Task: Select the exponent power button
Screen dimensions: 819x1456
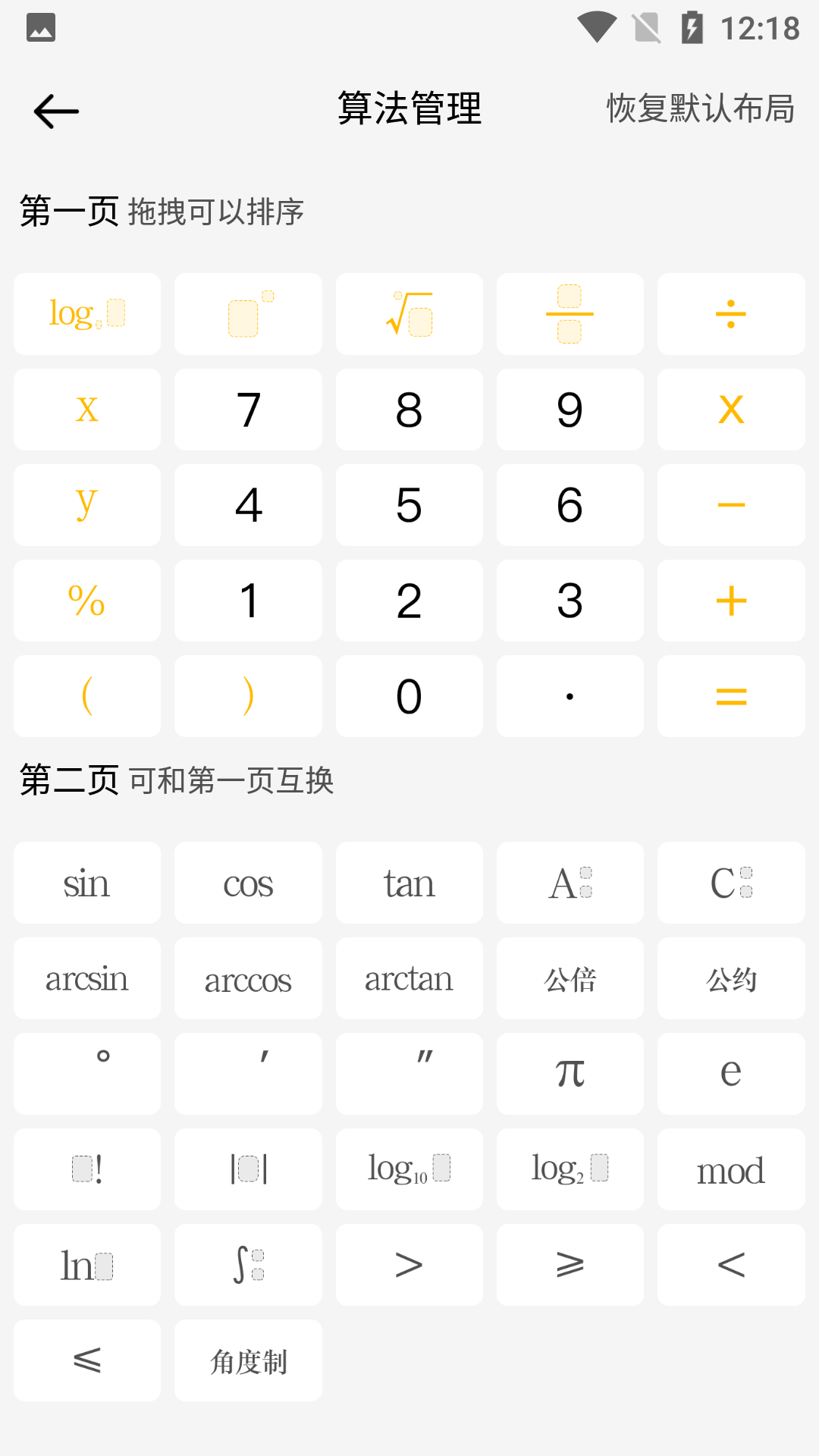Action: click(248, 313)
